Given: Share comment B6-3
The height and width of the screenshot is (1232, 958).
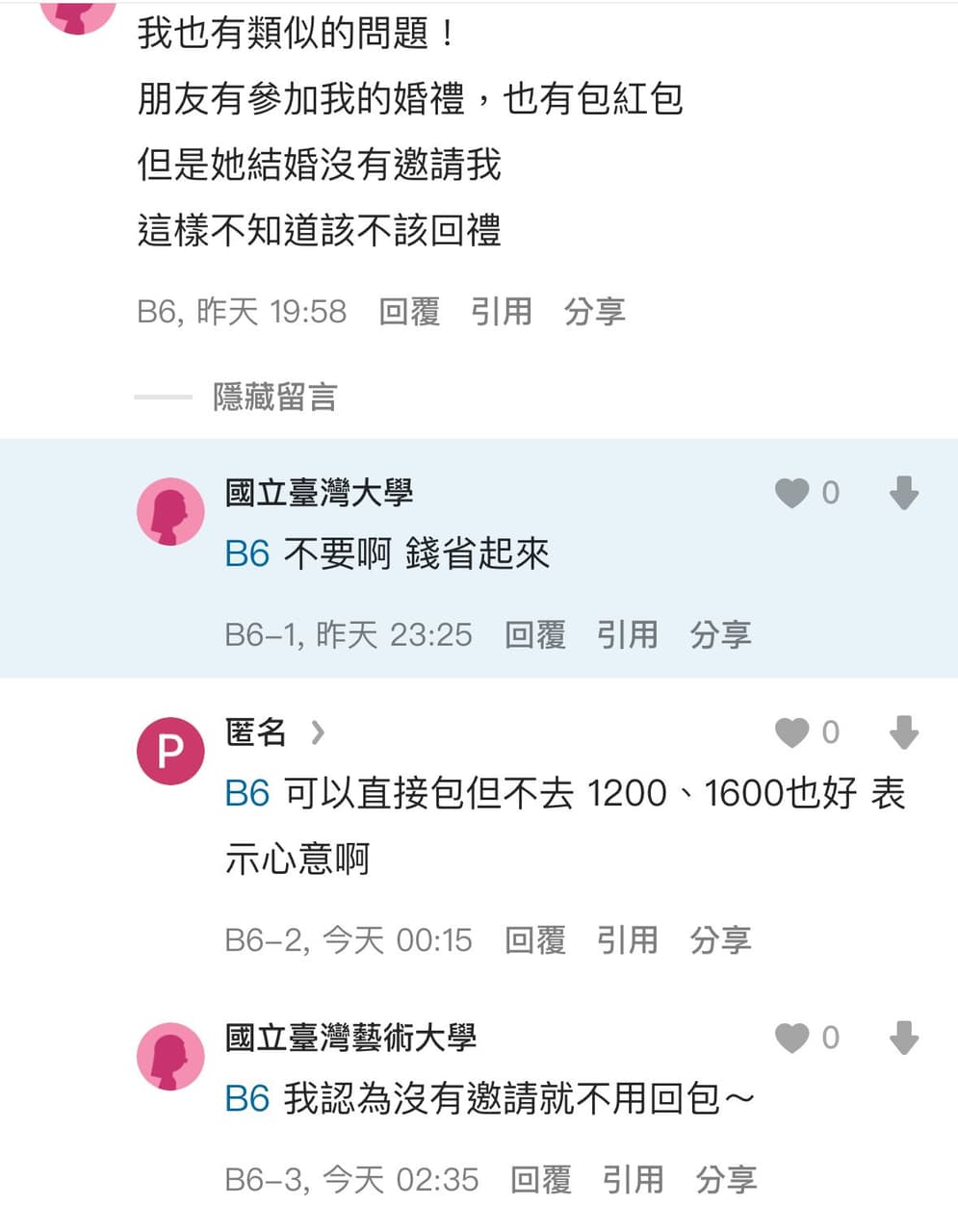Looking at the screenshot, I should pos(726,1179).
